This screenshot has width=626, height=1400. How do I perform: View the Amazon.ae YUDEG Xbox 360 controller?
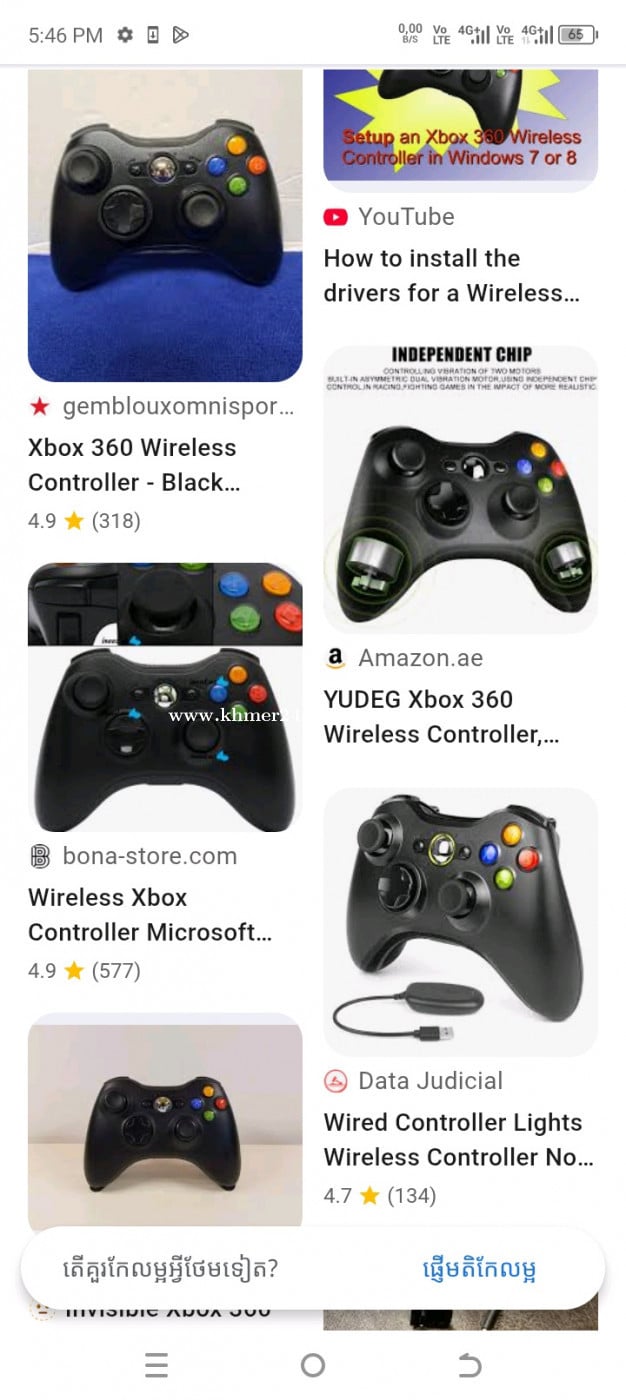460,490
